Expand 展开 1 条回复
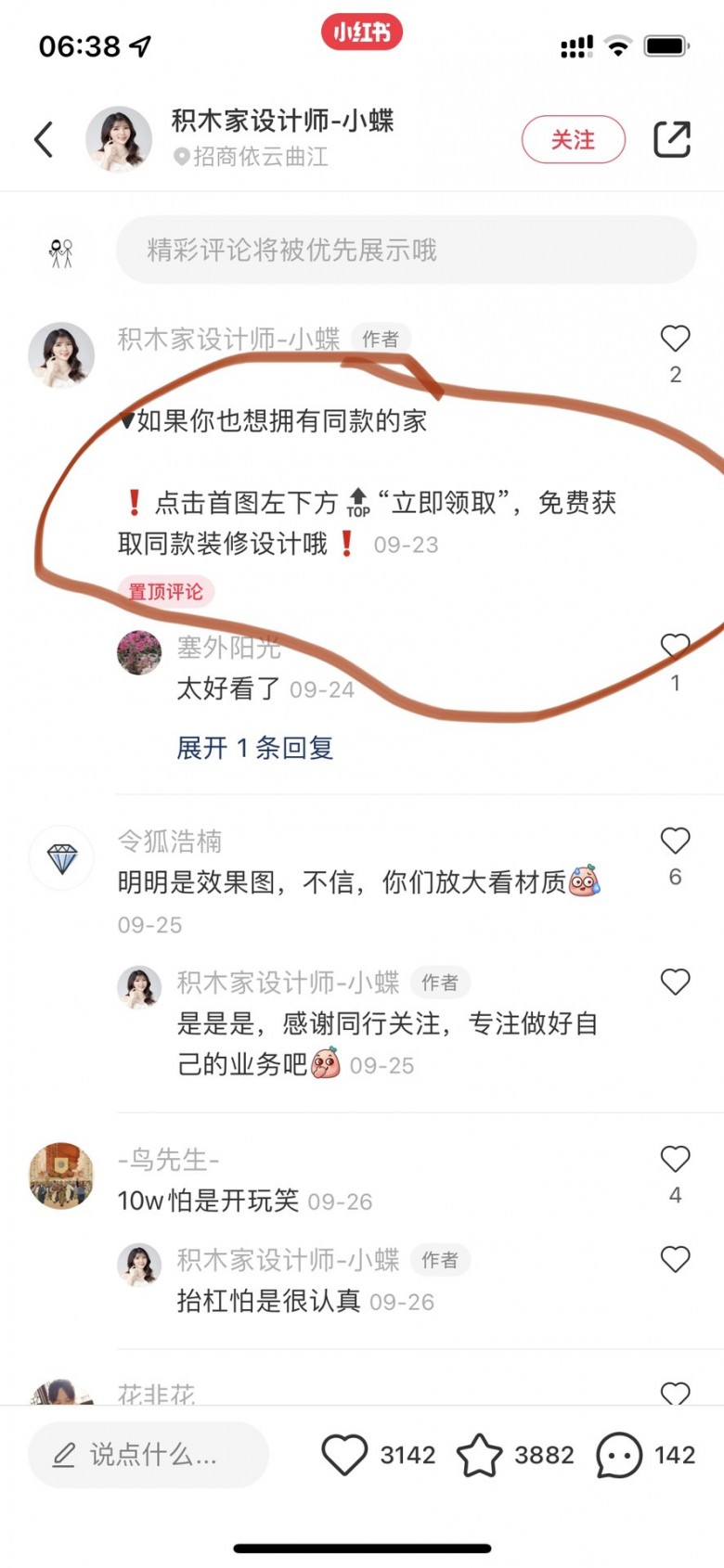Viewport: 724px width, 1568px height. click(254, 748)
